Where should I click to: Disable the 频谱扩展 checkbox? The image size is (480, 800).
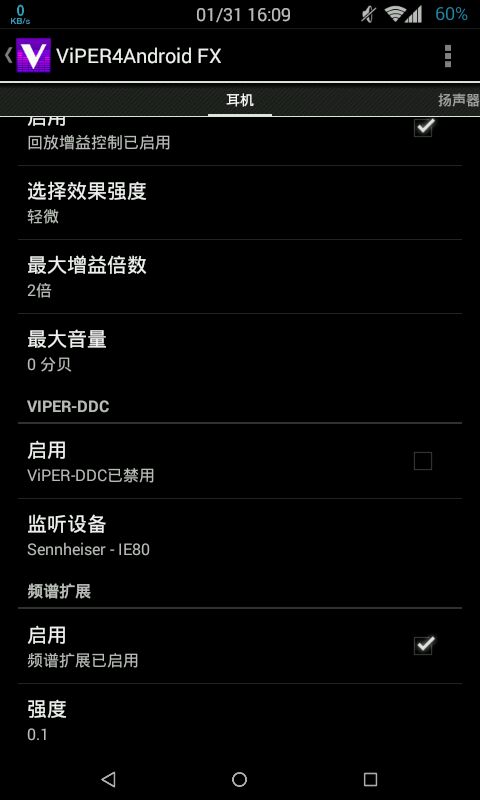423,645
